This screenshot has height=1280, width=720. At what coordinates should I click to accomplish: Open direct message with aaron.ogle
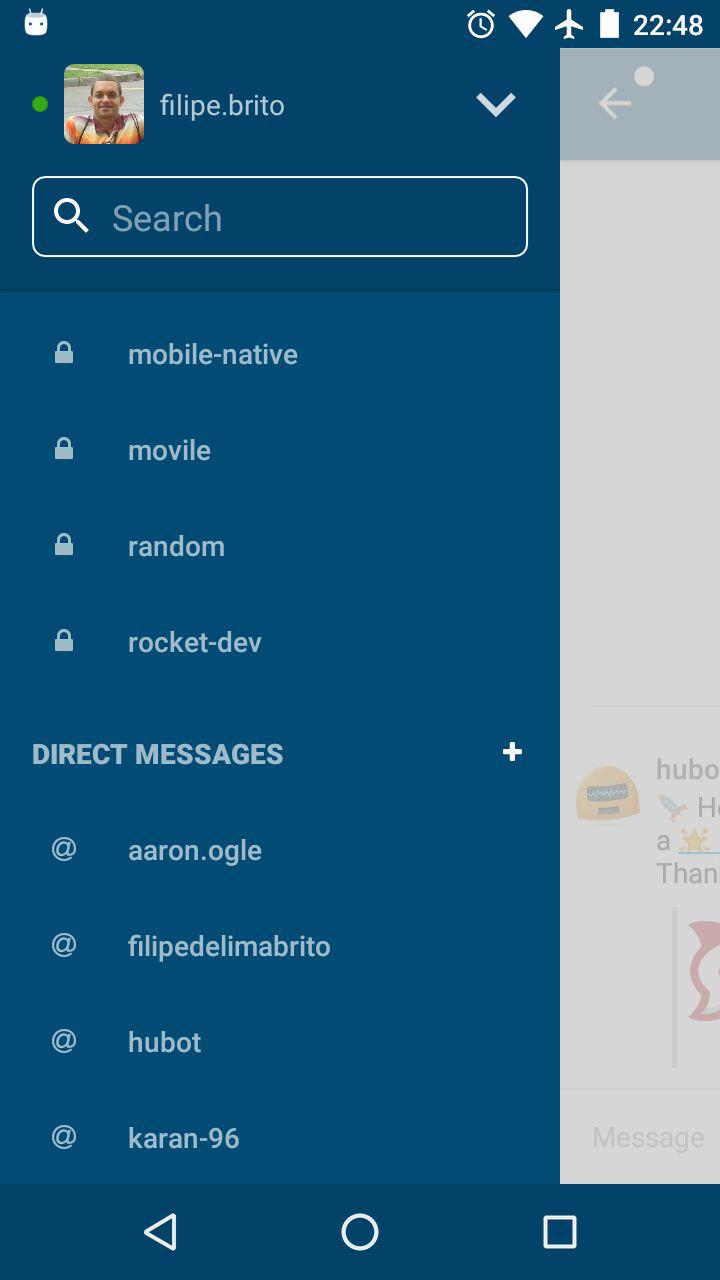194,850
